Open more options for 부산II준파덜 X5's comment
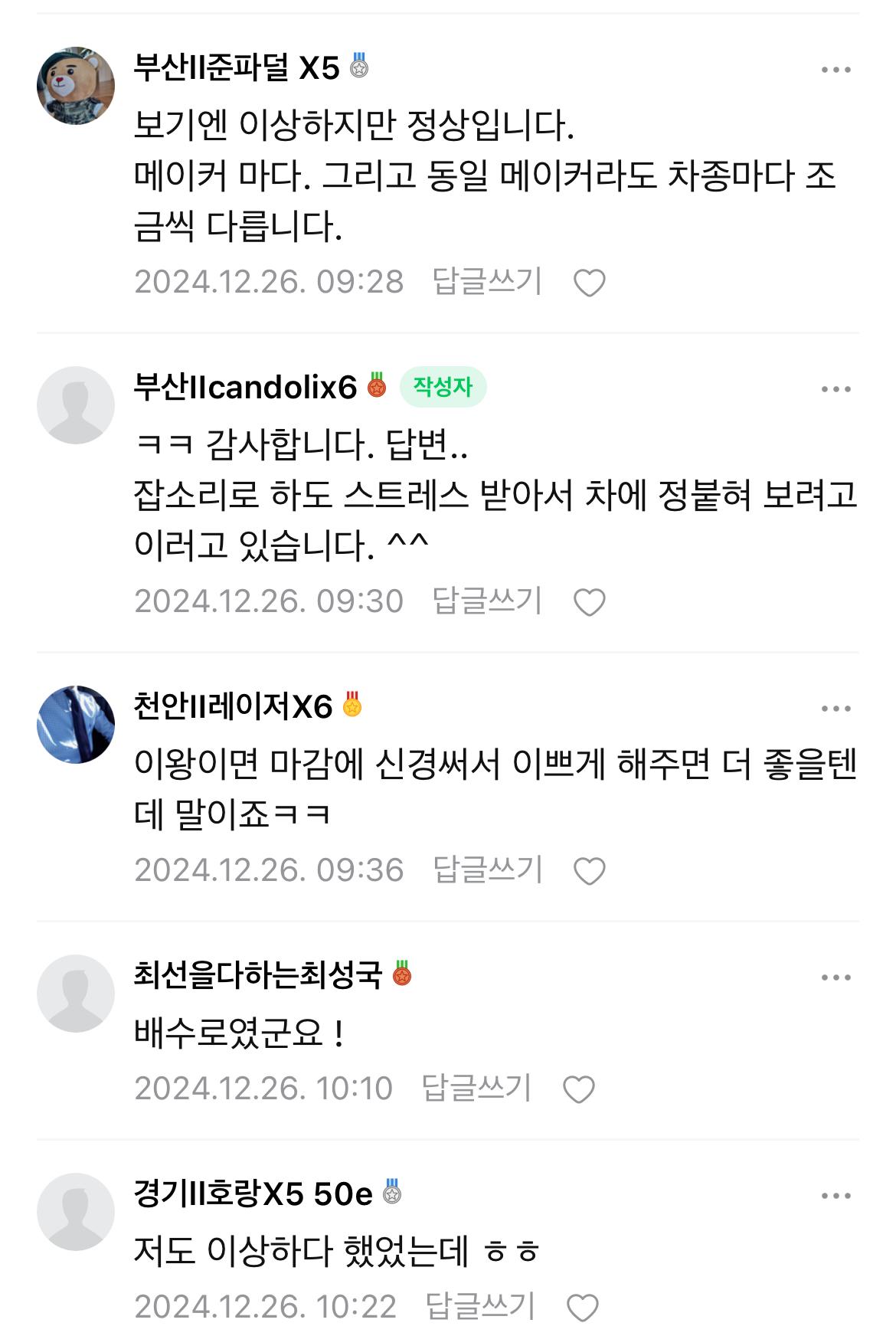 (836, 70)
